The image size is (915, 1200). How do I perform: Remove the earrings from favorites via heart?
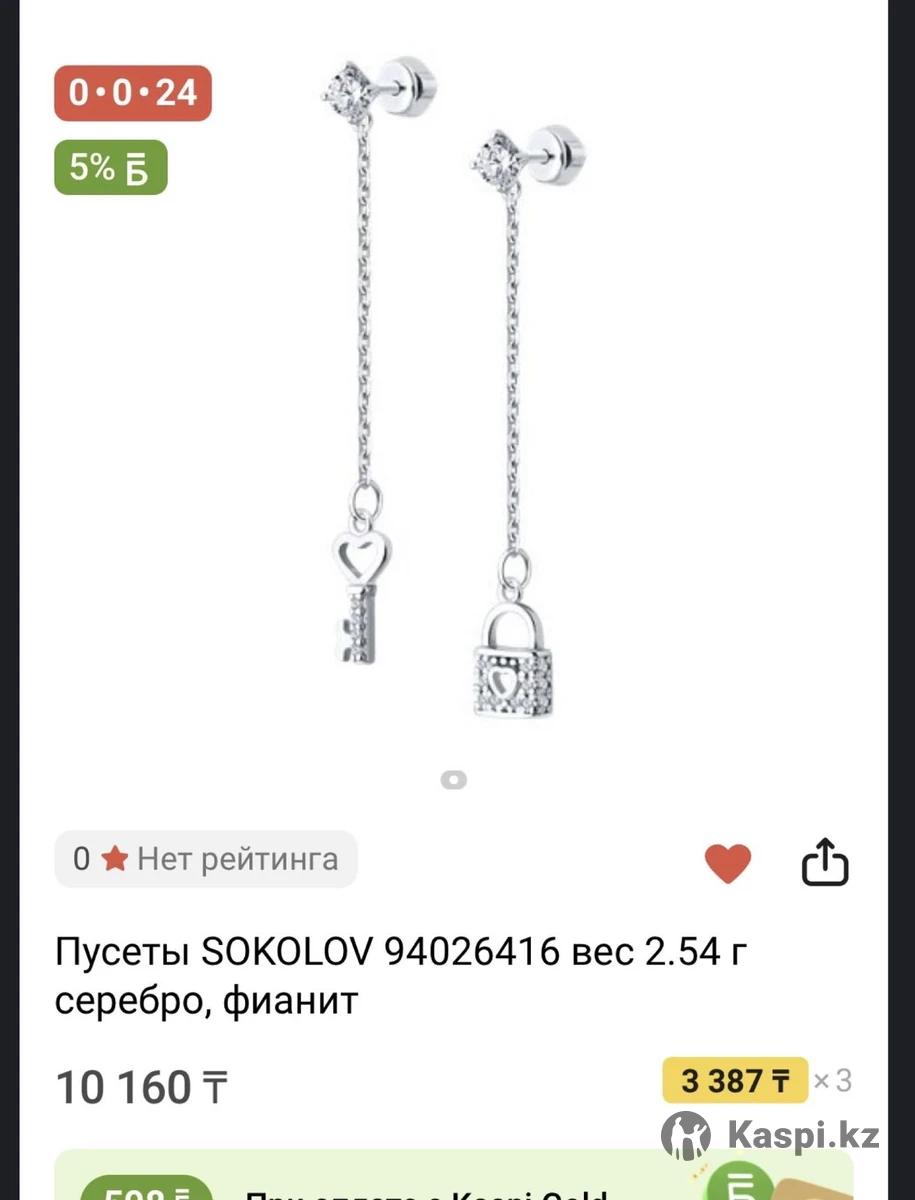tap(727, 862)
